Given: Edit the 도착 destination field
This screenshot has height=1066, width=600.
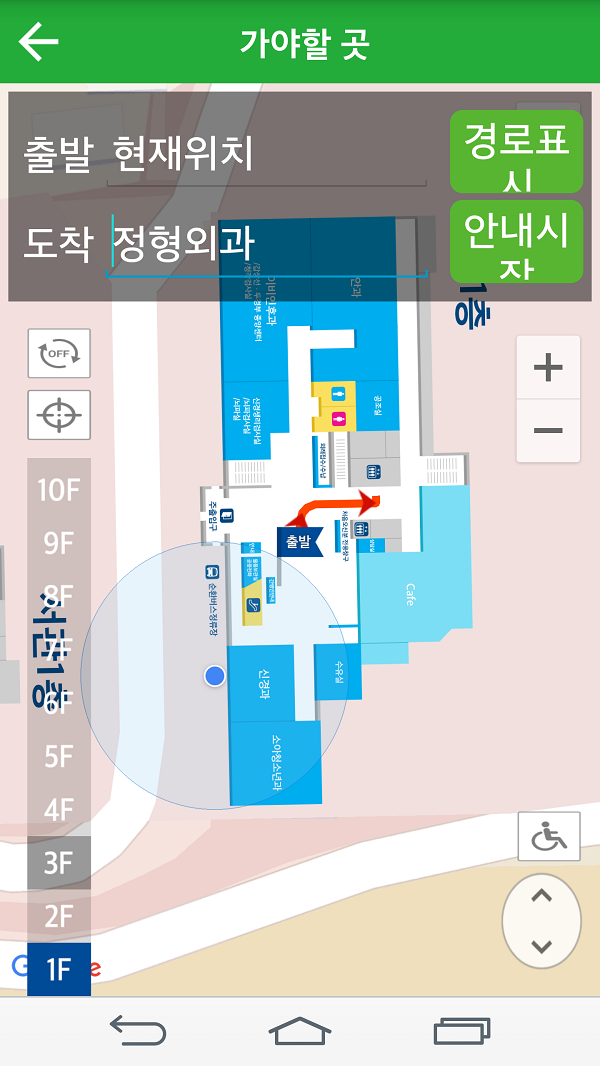Looking at the screenshot, I should pyautogui.click(x=268, y=243).
